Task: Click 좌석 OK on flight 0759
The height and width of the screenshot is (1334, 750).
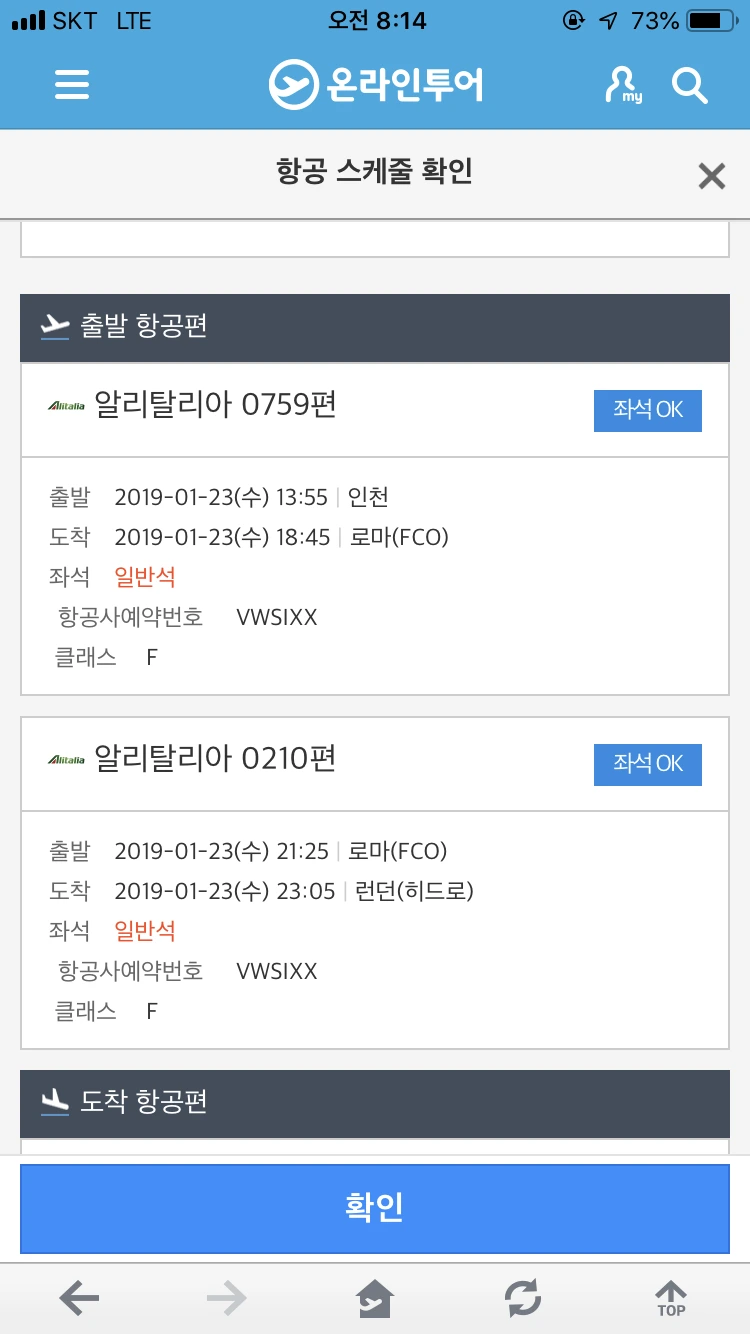Action: [647, 410]
